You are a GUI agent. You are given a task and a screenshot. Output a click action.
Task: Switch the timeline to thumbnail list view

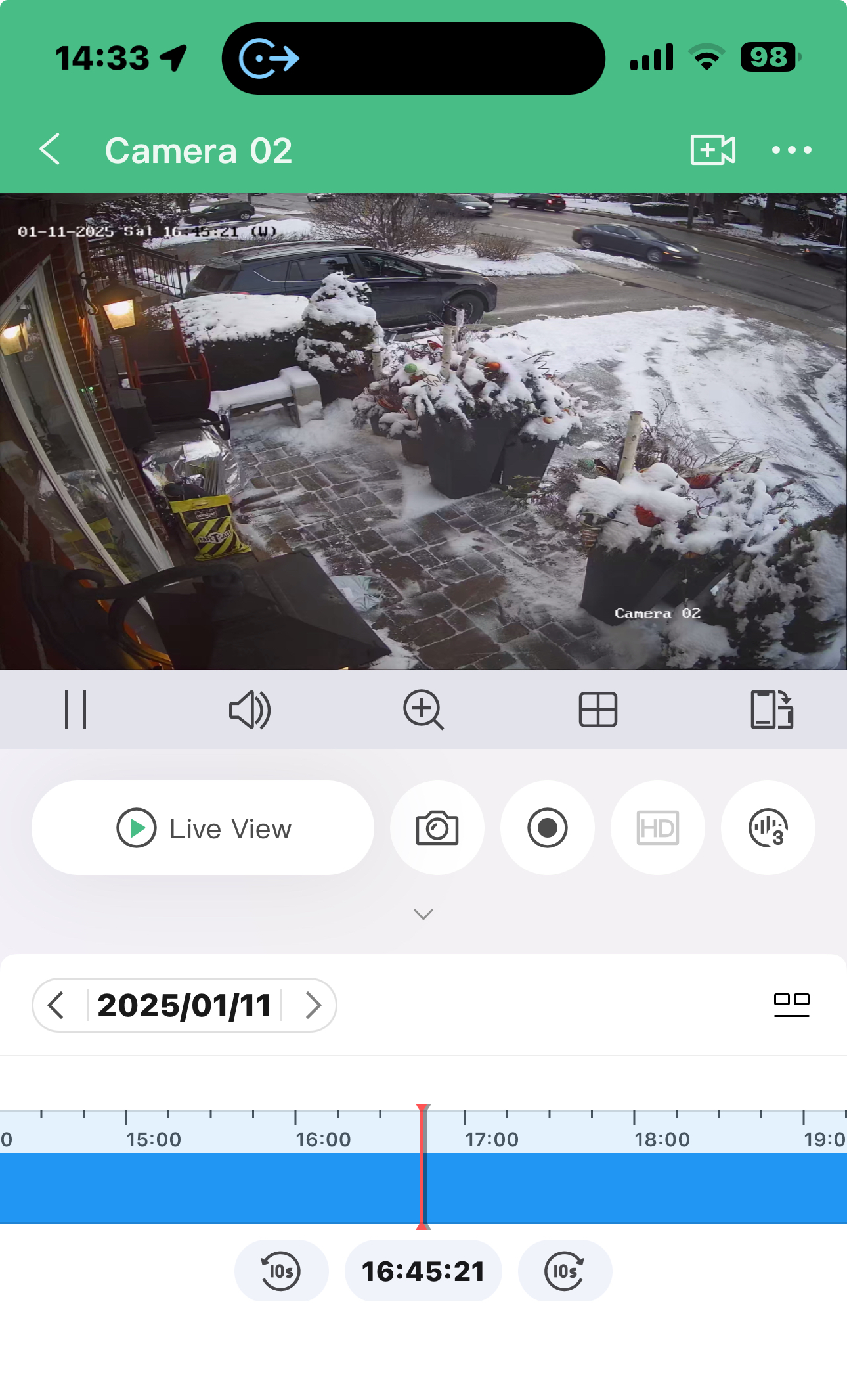[x=791, y=1004]
